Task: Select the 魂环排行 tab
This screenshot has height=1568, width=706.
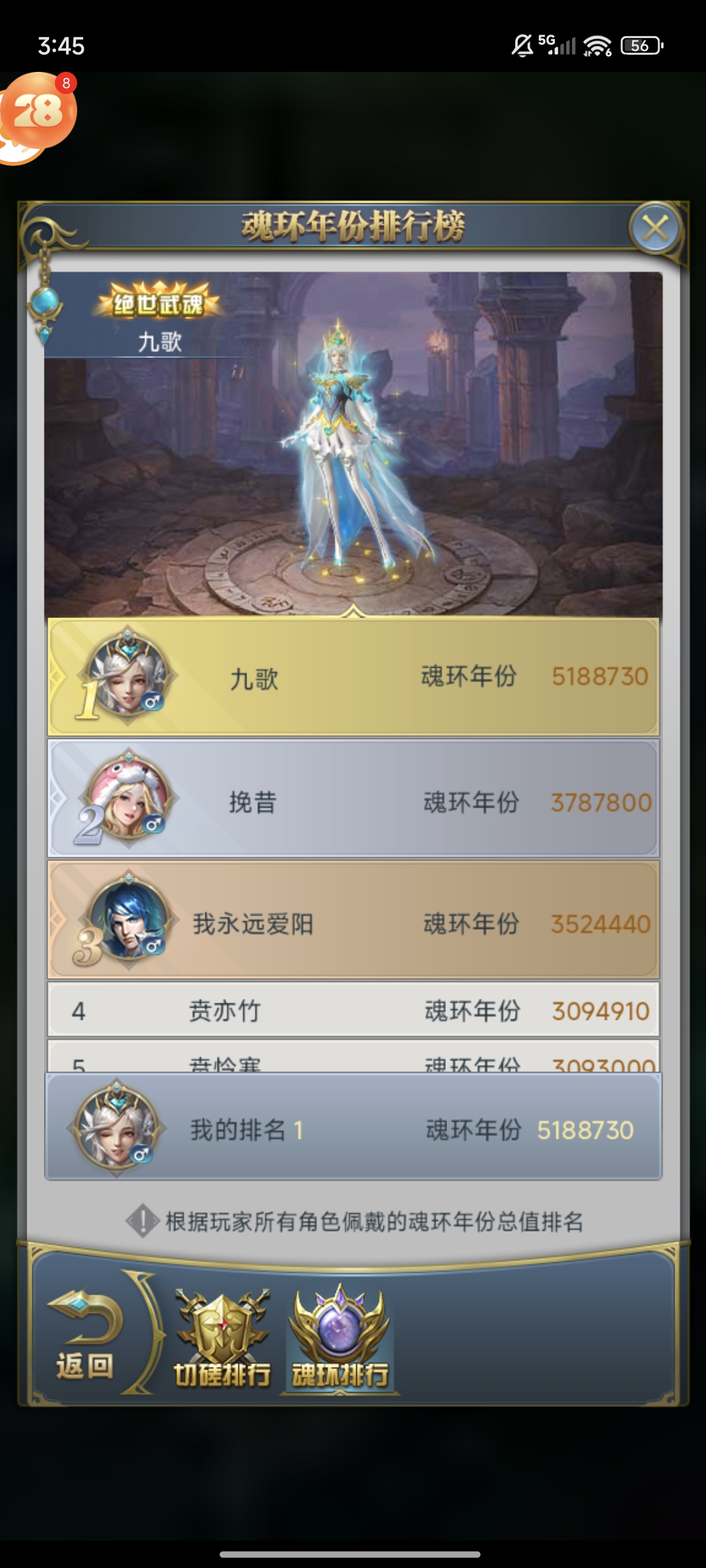Action: click(x=340, y=1339)
